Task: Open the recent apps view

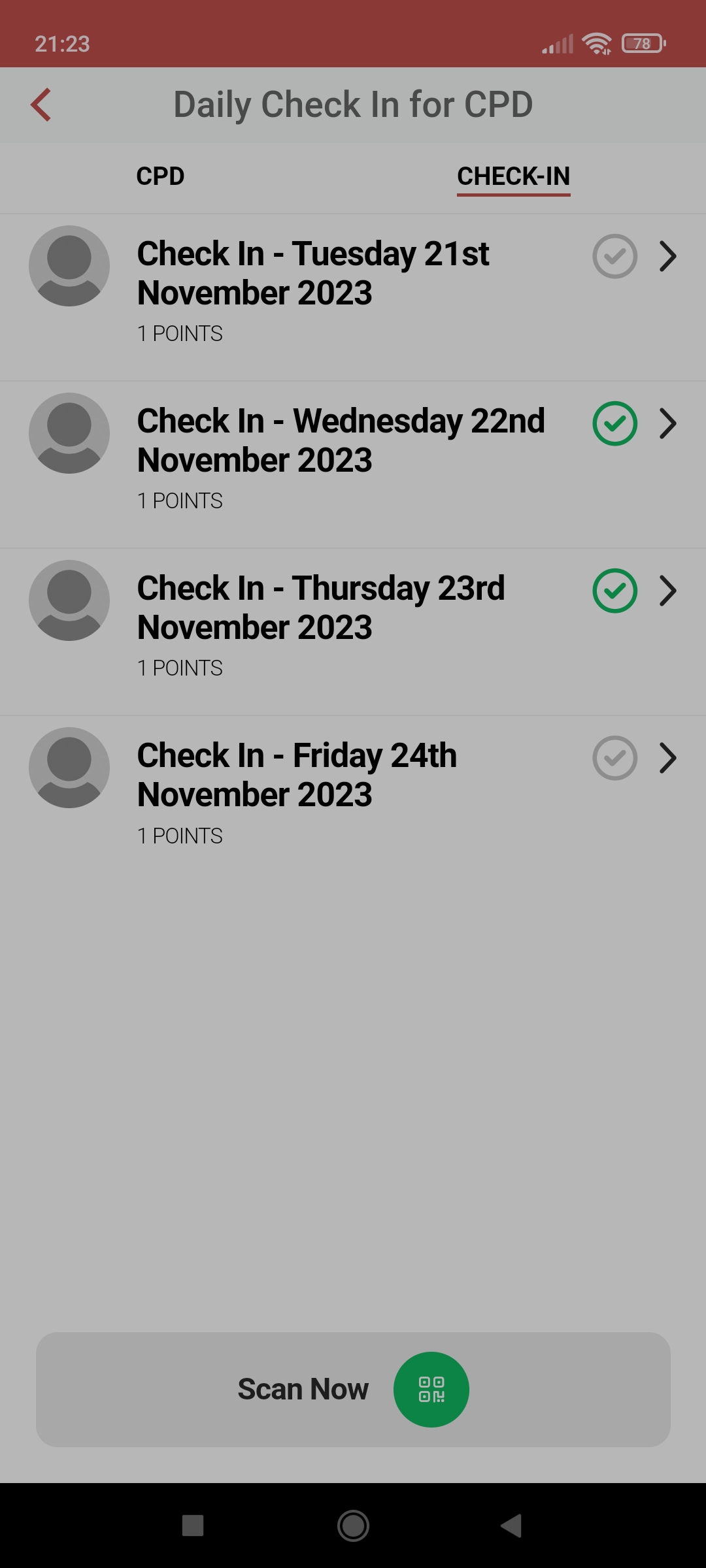Action: (193, 1526)
